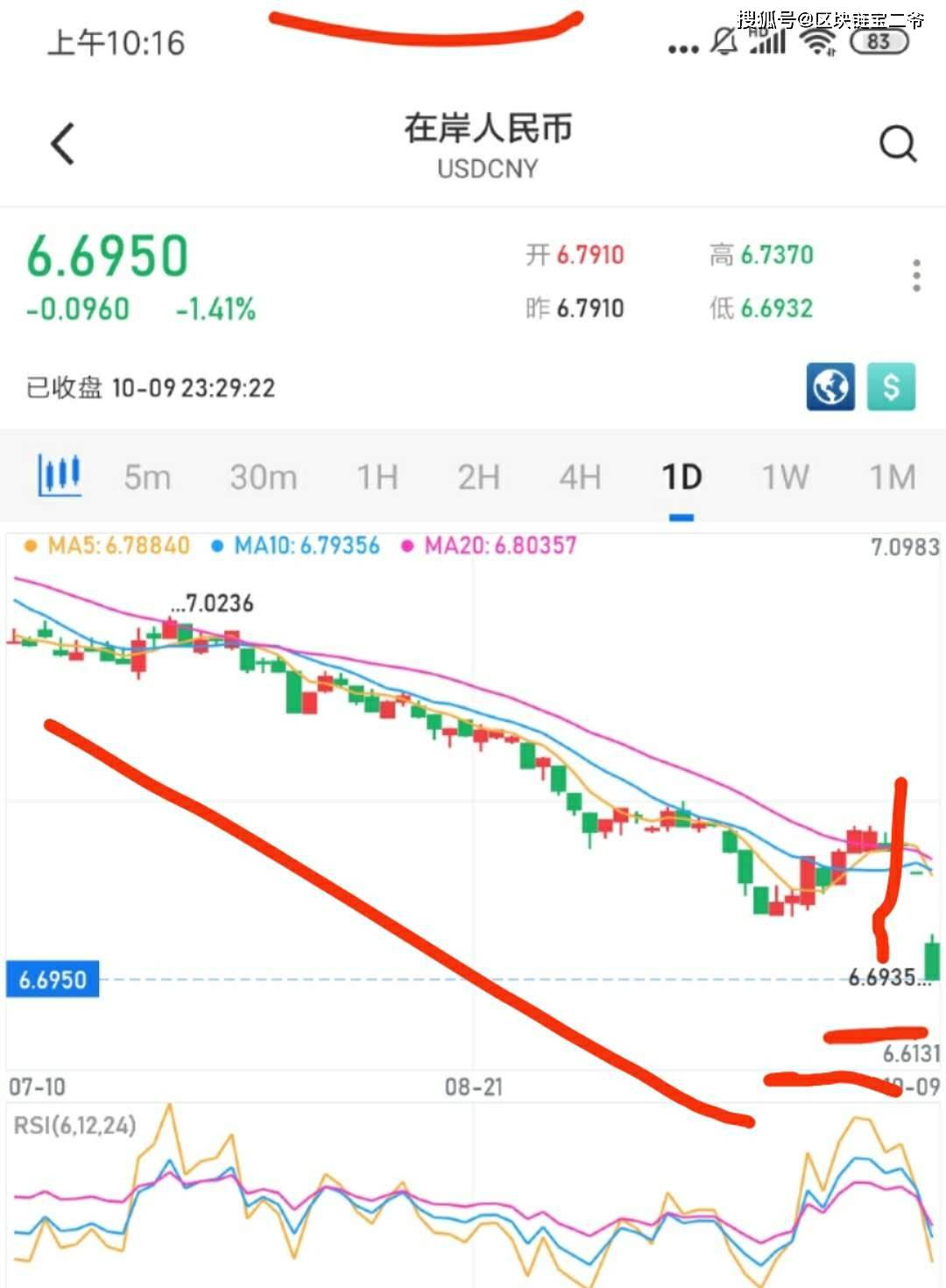Image resolution: width=946 pixels, height=1288 pixels.
Task: Switch to the 1W interval
Action: click(x=785, y=478)
